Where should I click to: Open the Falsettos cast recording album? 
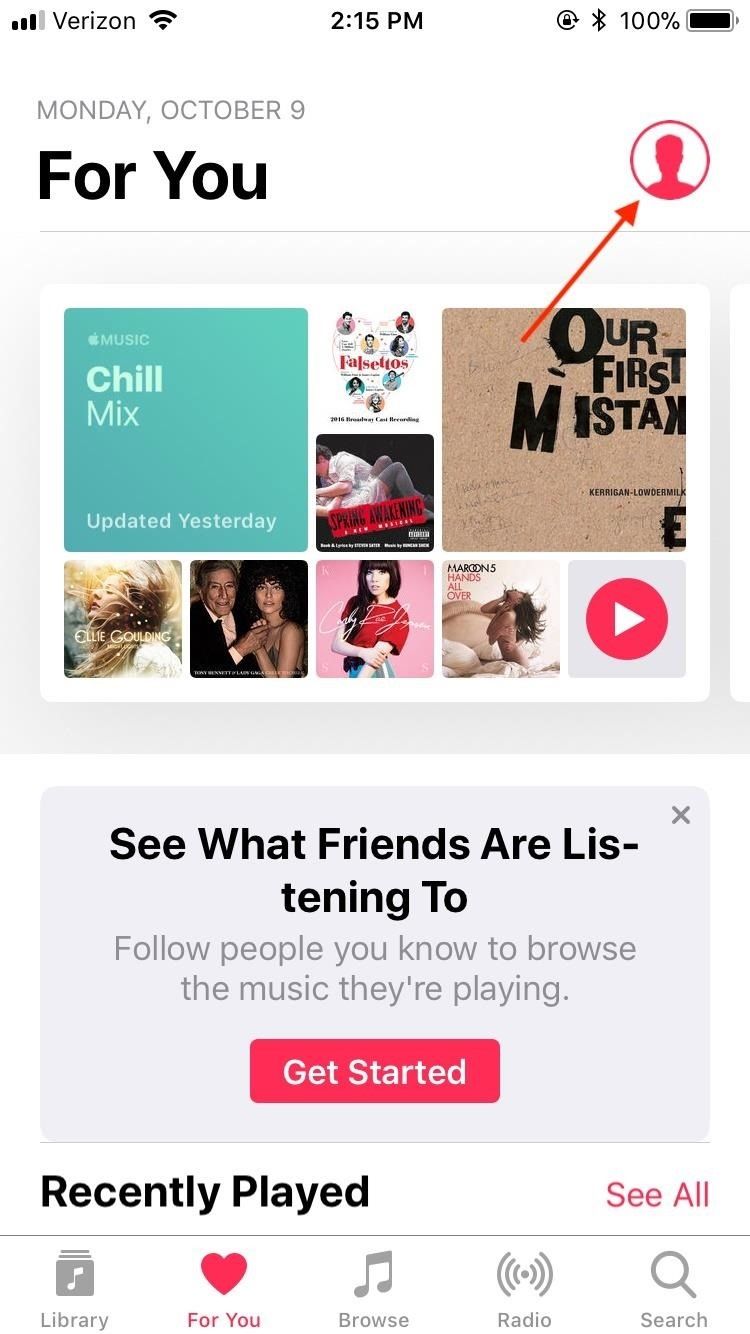[374, 368]
